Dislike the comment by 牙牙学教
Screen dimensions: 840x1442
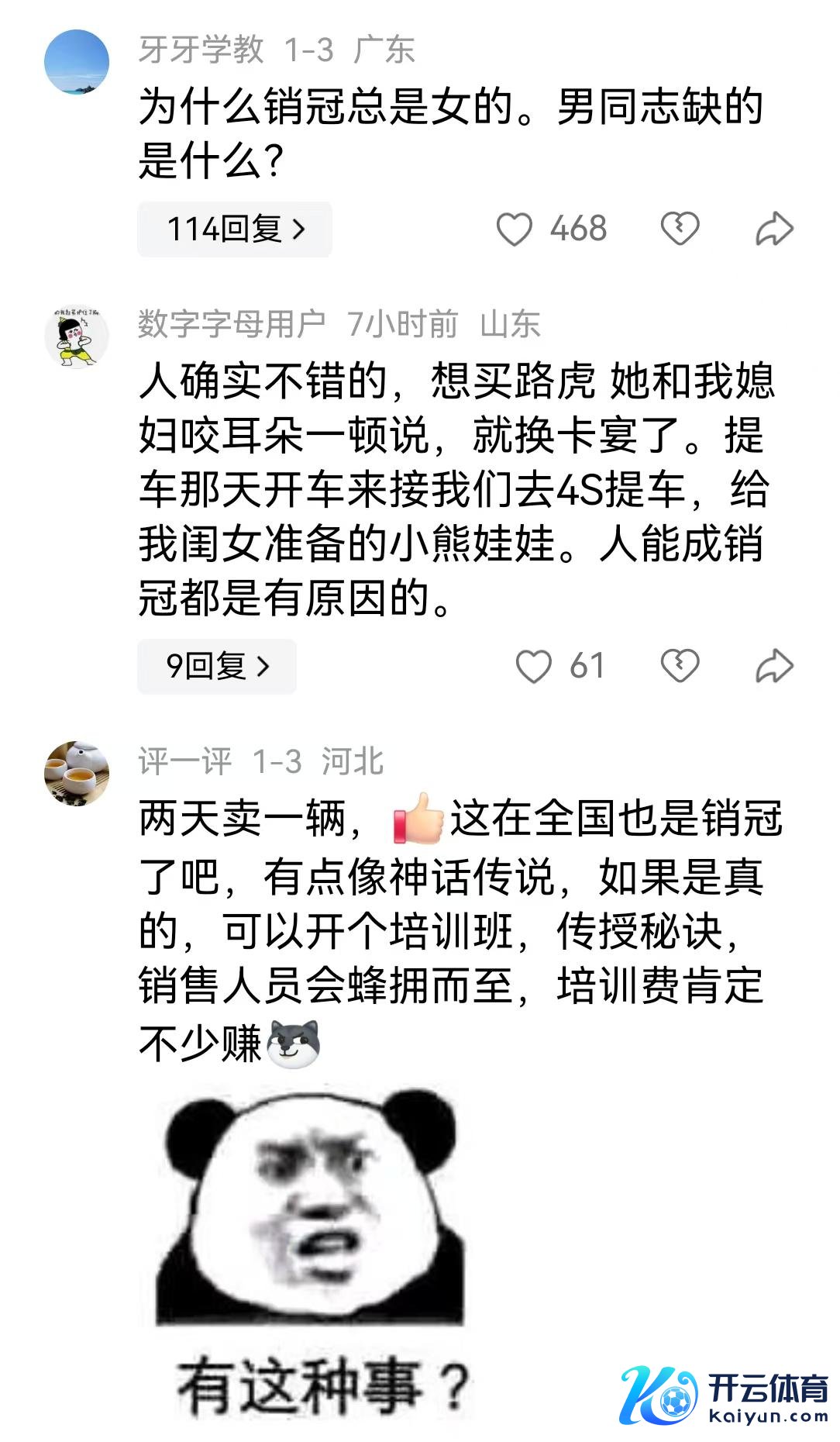click(x=680, y=229)
